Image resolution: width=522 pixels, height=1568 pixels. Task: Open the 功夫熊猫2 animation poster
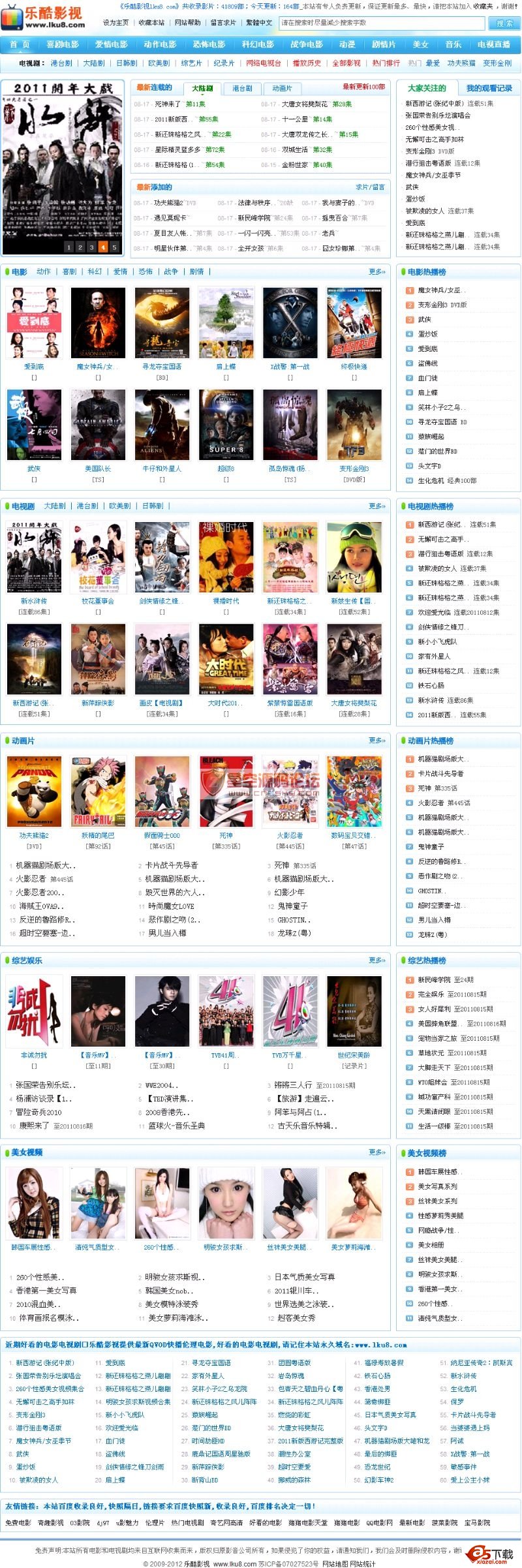[x=34, y=792]
